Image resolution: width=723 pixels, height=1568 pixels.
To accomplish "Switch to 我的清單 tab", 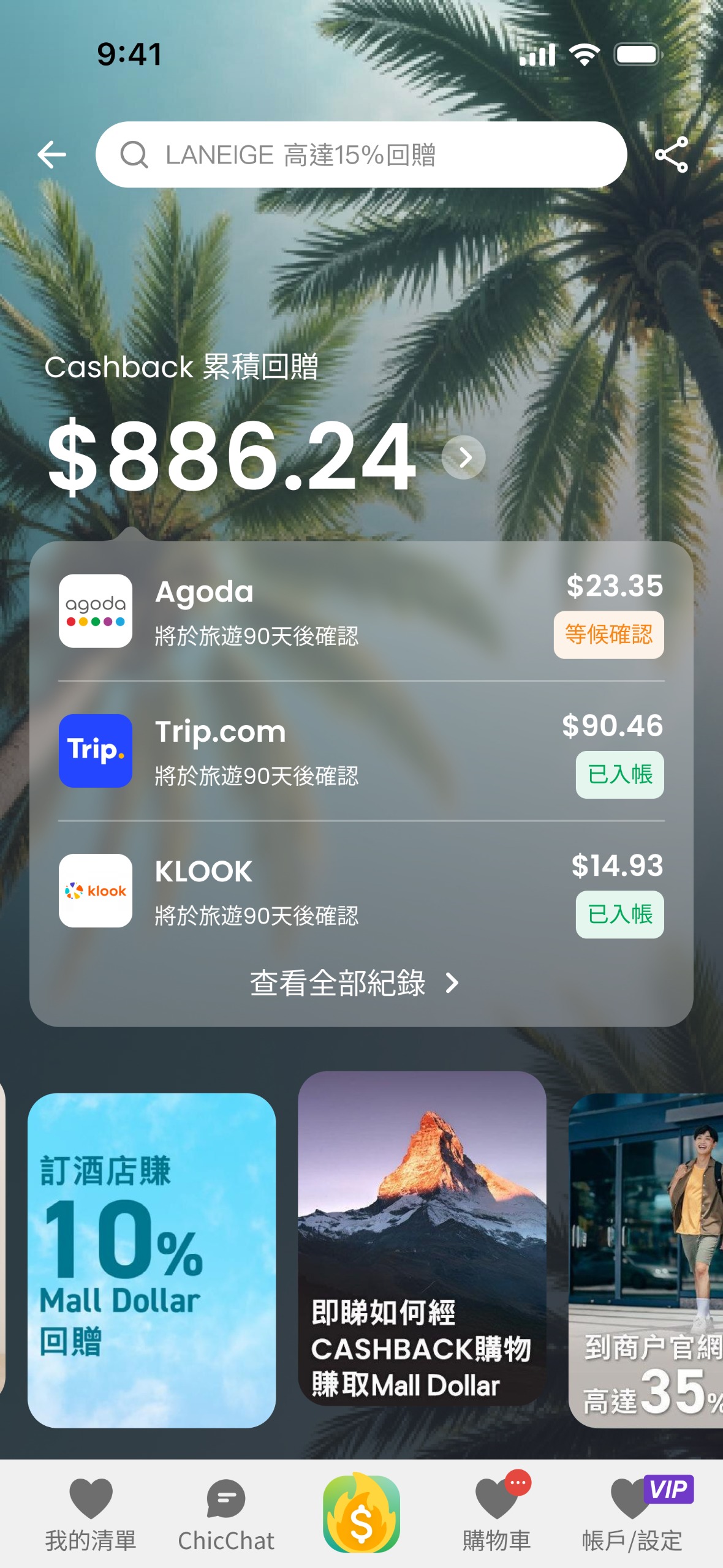I will [x=91, y=1514].
